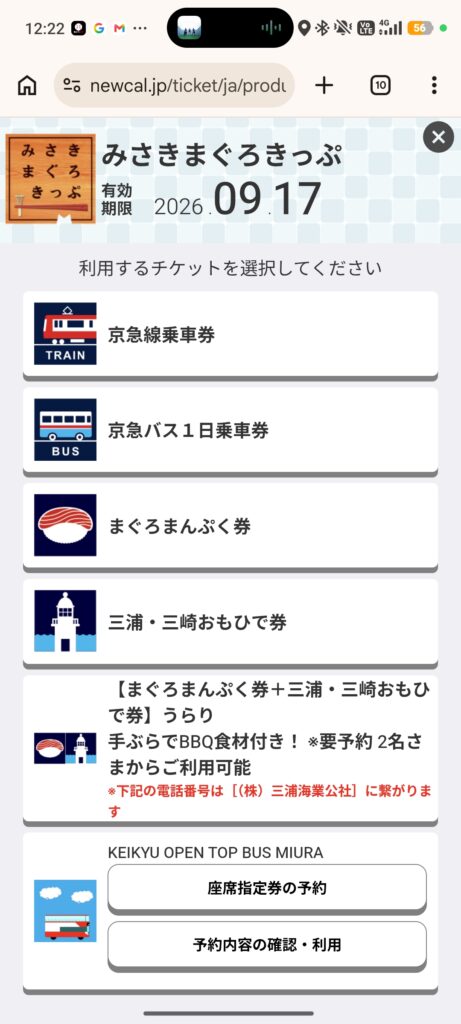Tap 座席指定券の予約 to reserve a seat
Image resolution: width=461 pixels, height=1024 pixels.
click(267, 887)
